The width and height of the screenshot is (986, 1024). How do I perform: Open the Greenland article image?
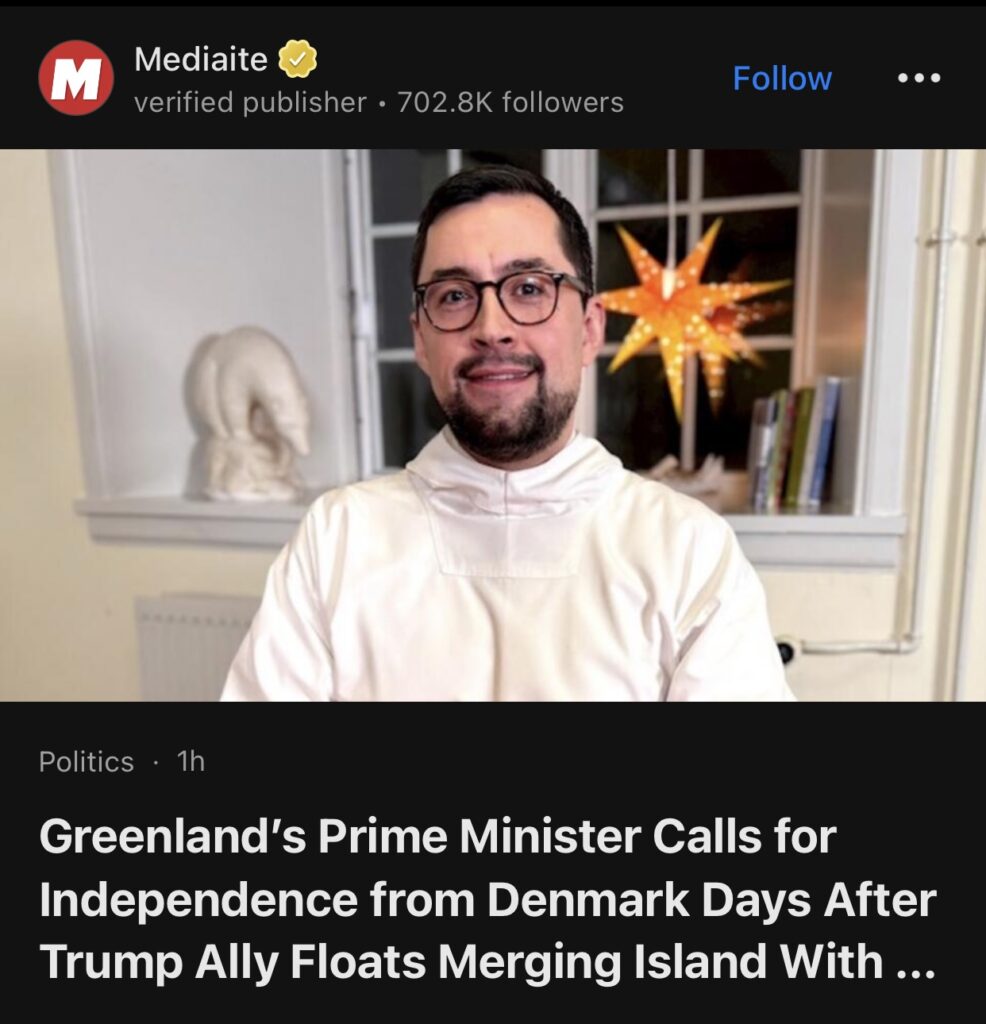pyautogui.click(x=493, y=425)
